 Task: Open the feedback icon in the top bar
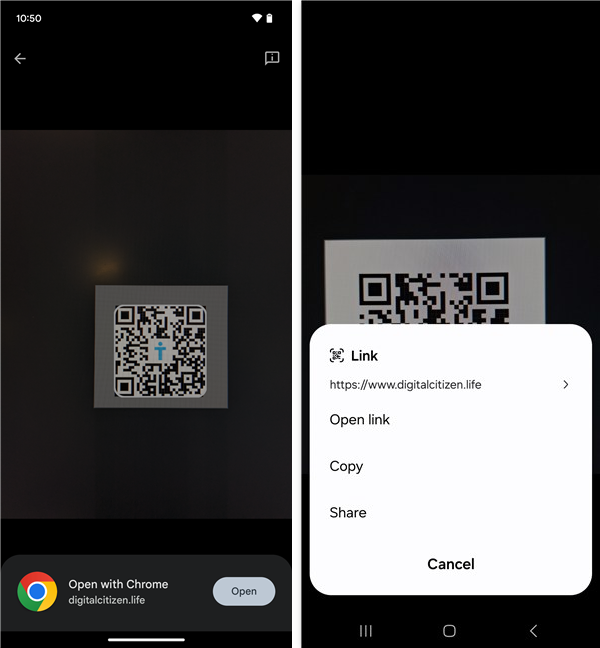(272, 59)
